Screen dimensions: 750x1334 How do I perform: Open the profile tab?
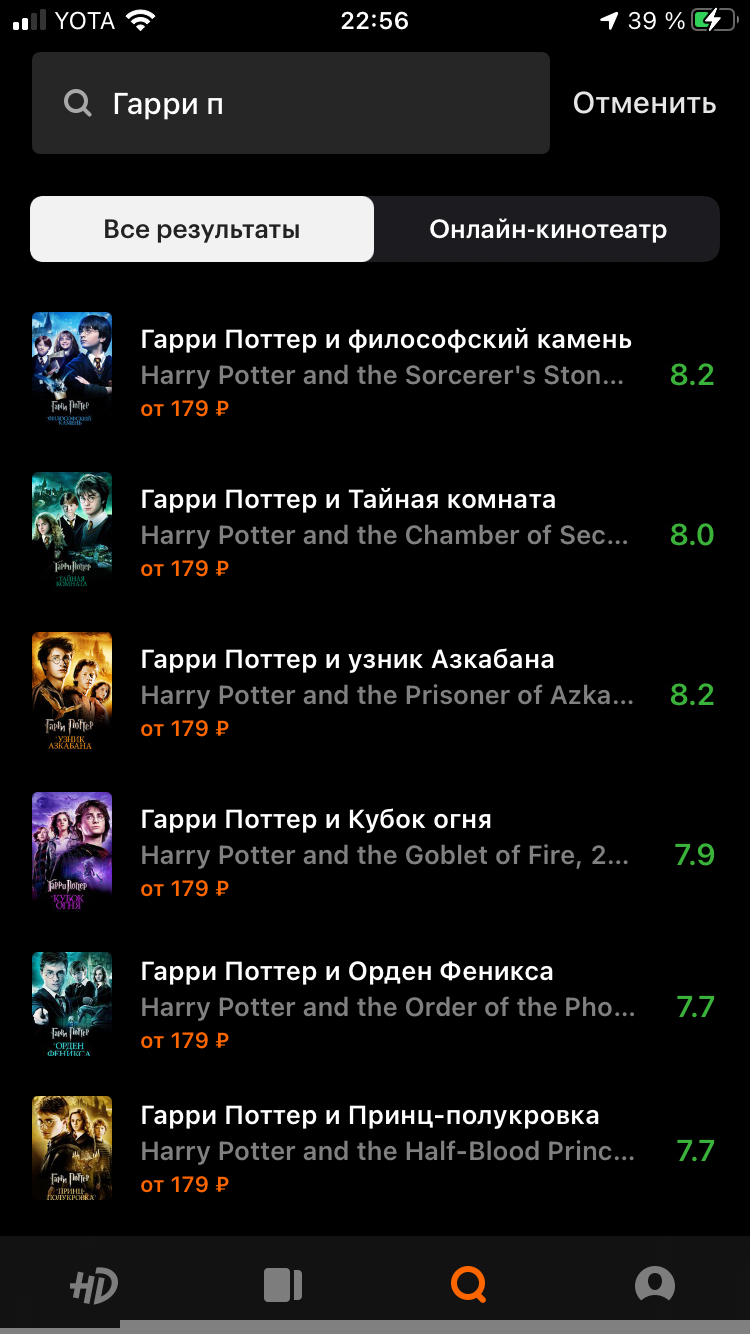pos(655,1284)
